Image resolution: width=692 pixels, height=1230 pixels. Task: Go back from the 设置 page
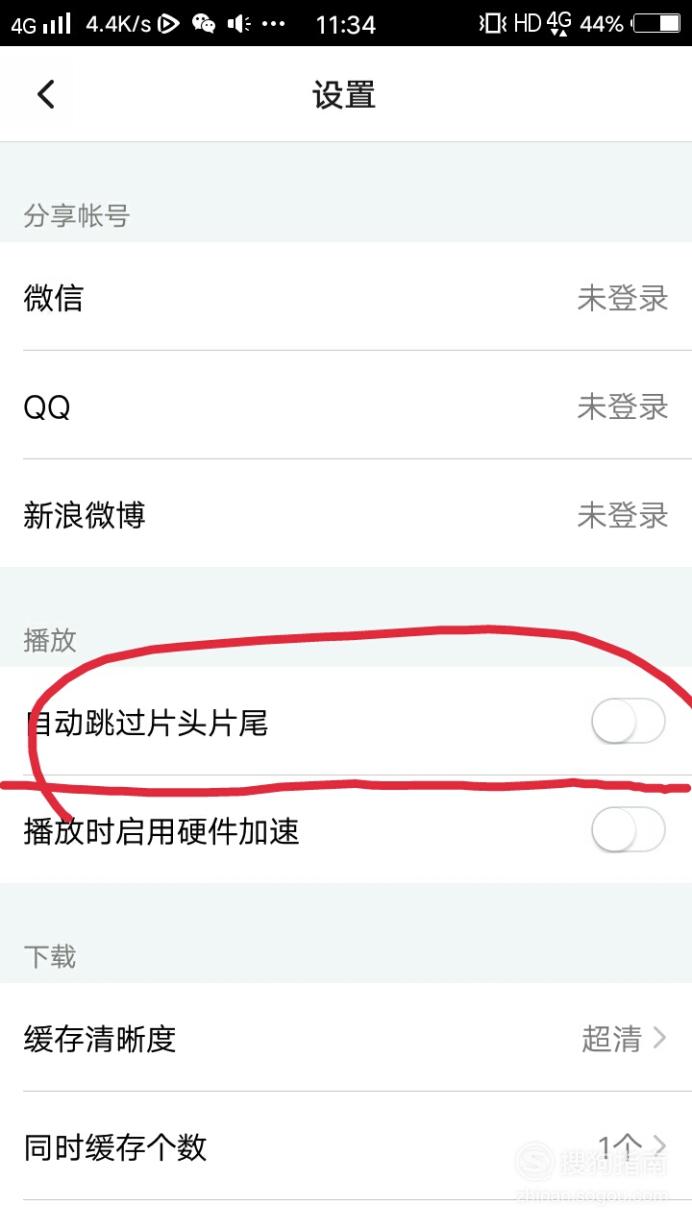(46, 95)
